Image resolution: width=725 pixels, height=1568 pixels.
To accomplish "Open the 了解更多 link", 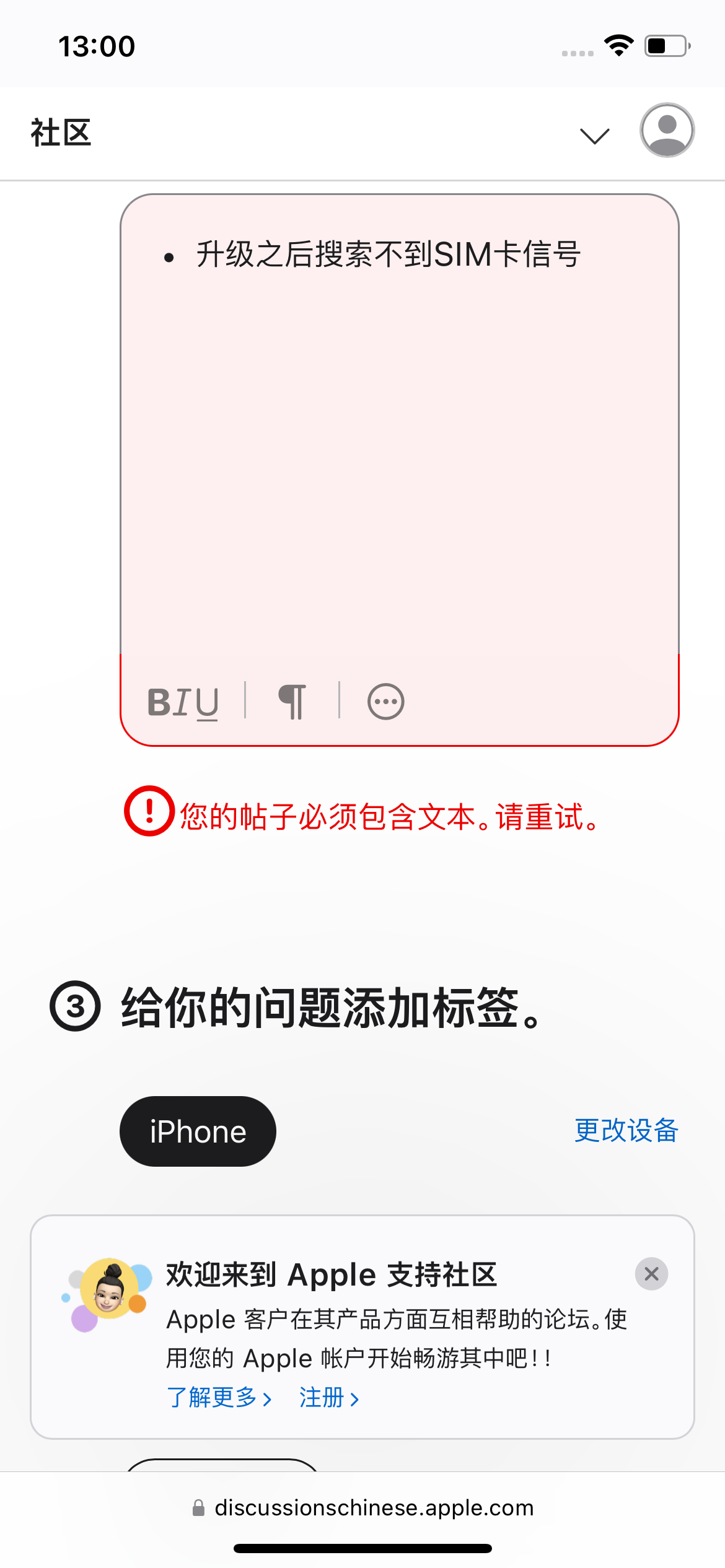I will click(x=219, y=1398).
